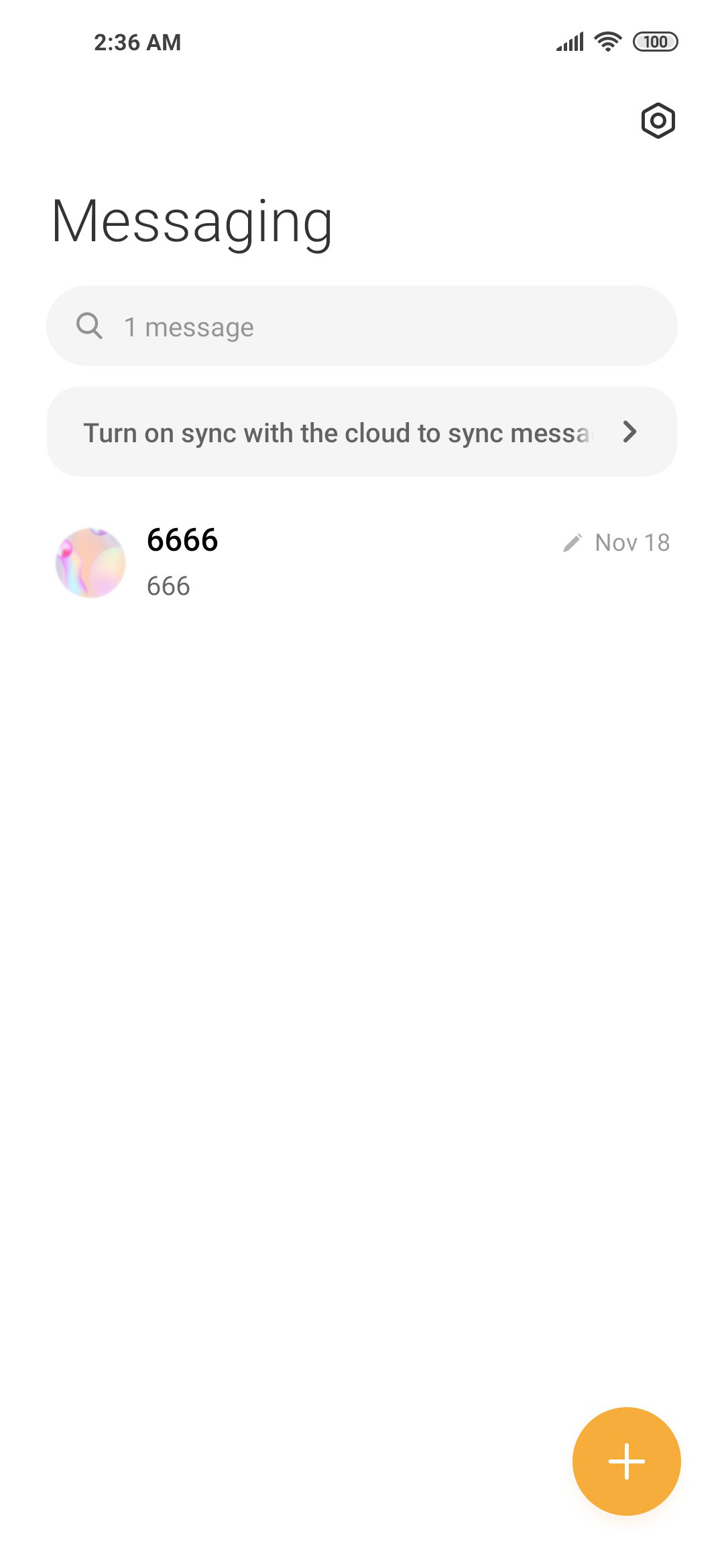Tap the message search box
This screenshot has width=724, height=1568.
(362, 326)
